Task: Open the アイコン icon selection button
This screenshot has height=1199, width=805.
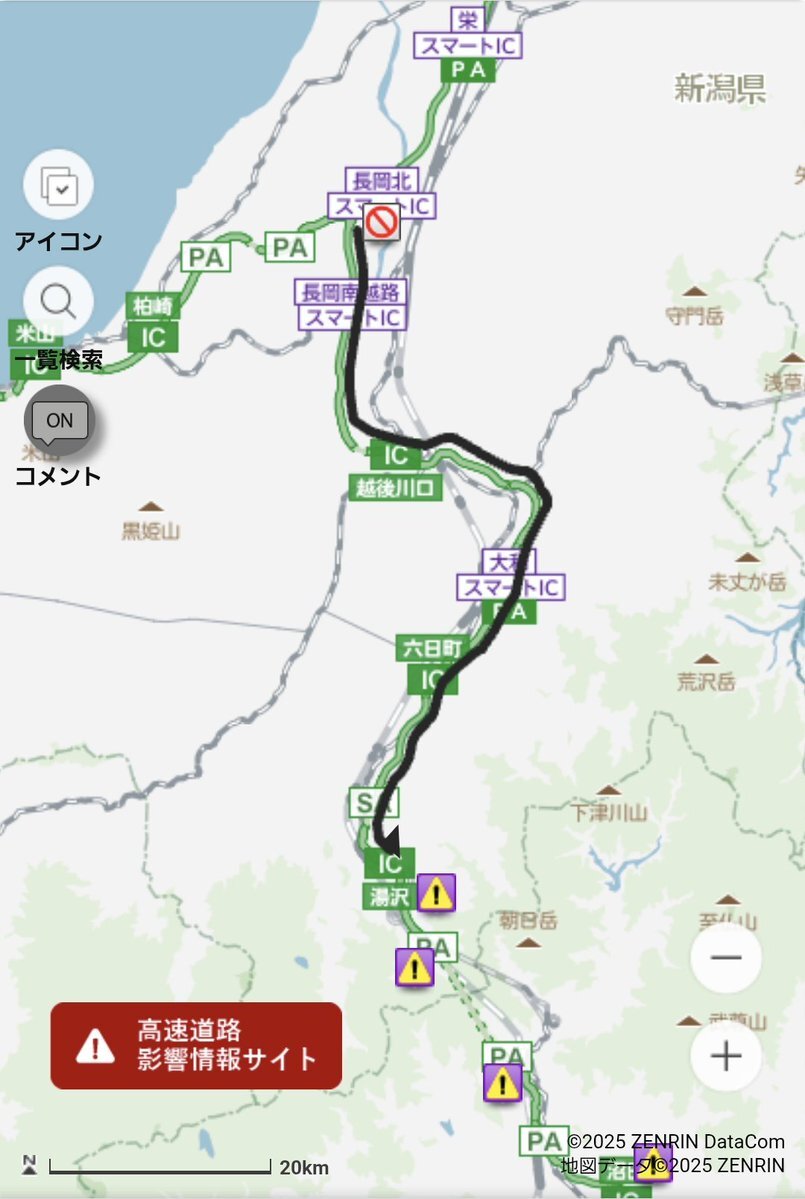Action: point(59,185)
